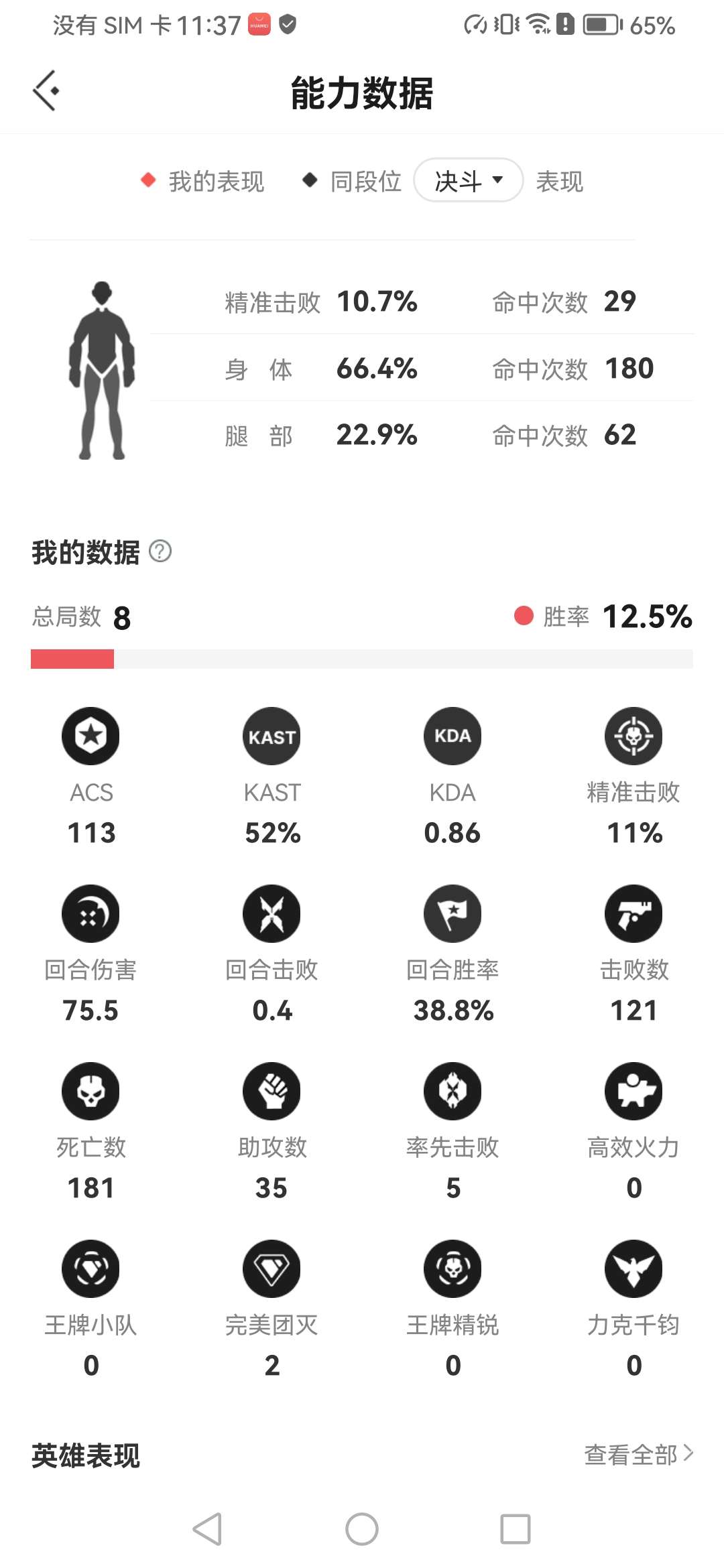Open the system recent apps button
This screenshot has width=724, height=1568.
[515, 1529]
